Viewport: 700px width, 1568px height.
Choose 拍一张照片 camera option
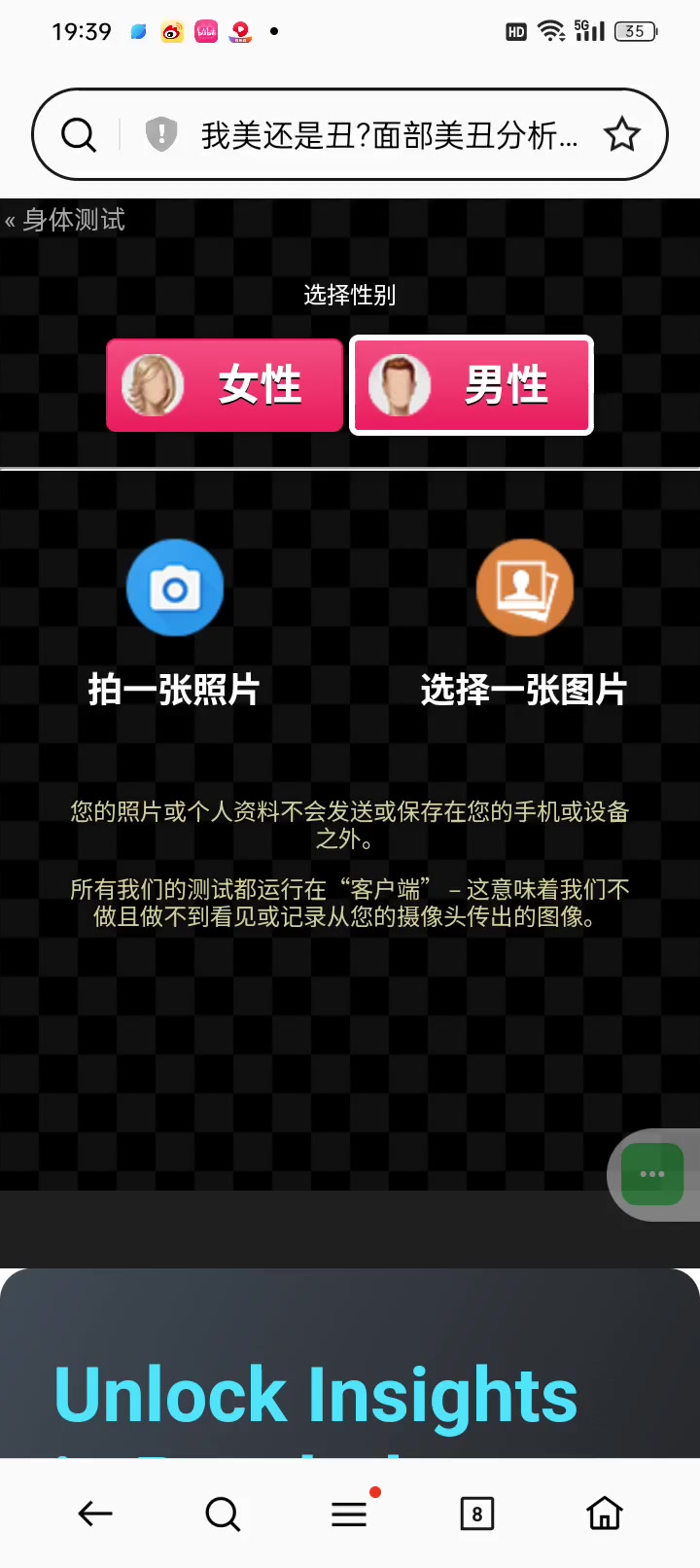tap(175, 623)
